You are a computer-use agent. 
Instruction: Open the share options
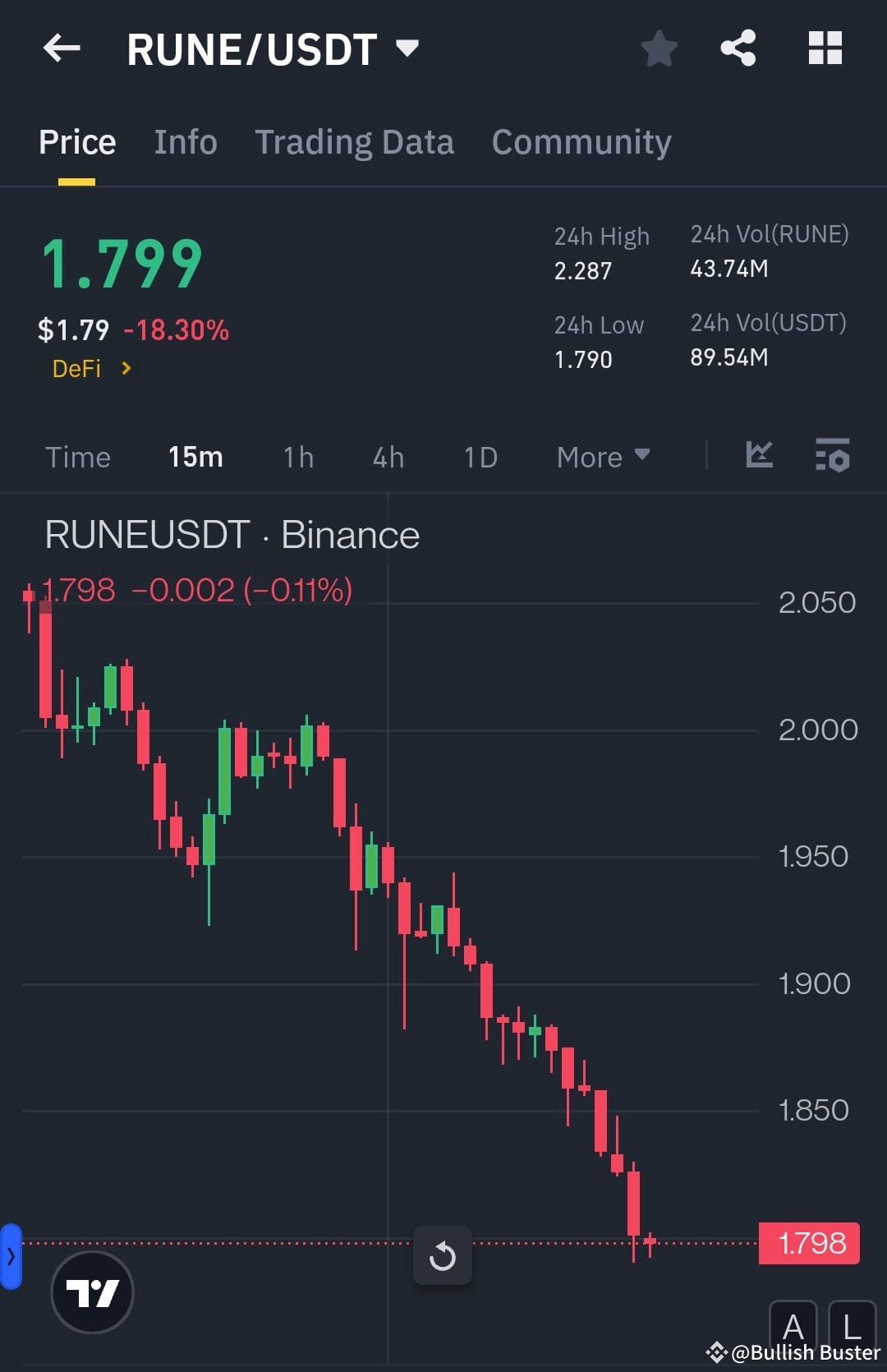tap(738, 48)
